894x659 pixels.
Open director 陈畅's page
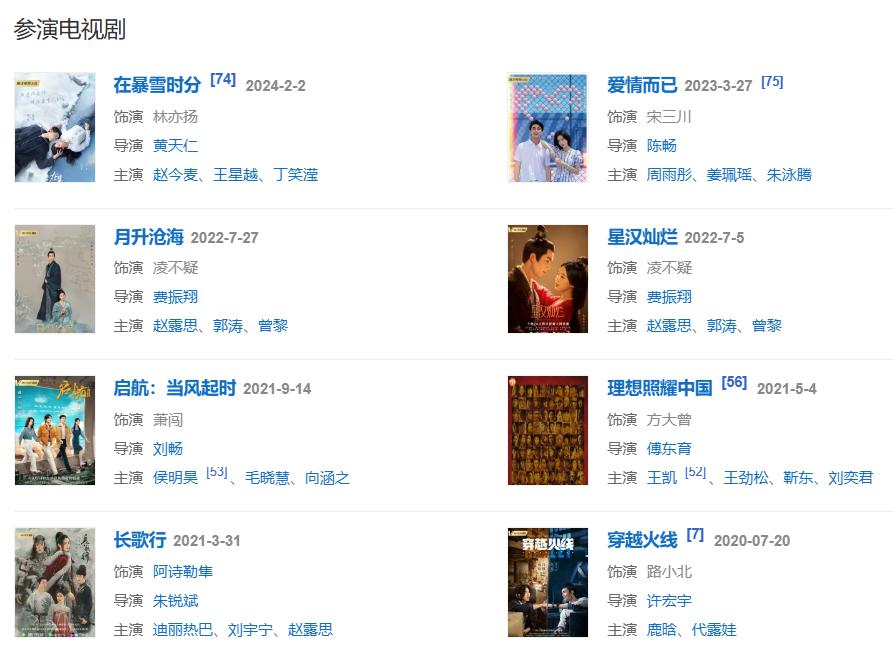(662, 145)
